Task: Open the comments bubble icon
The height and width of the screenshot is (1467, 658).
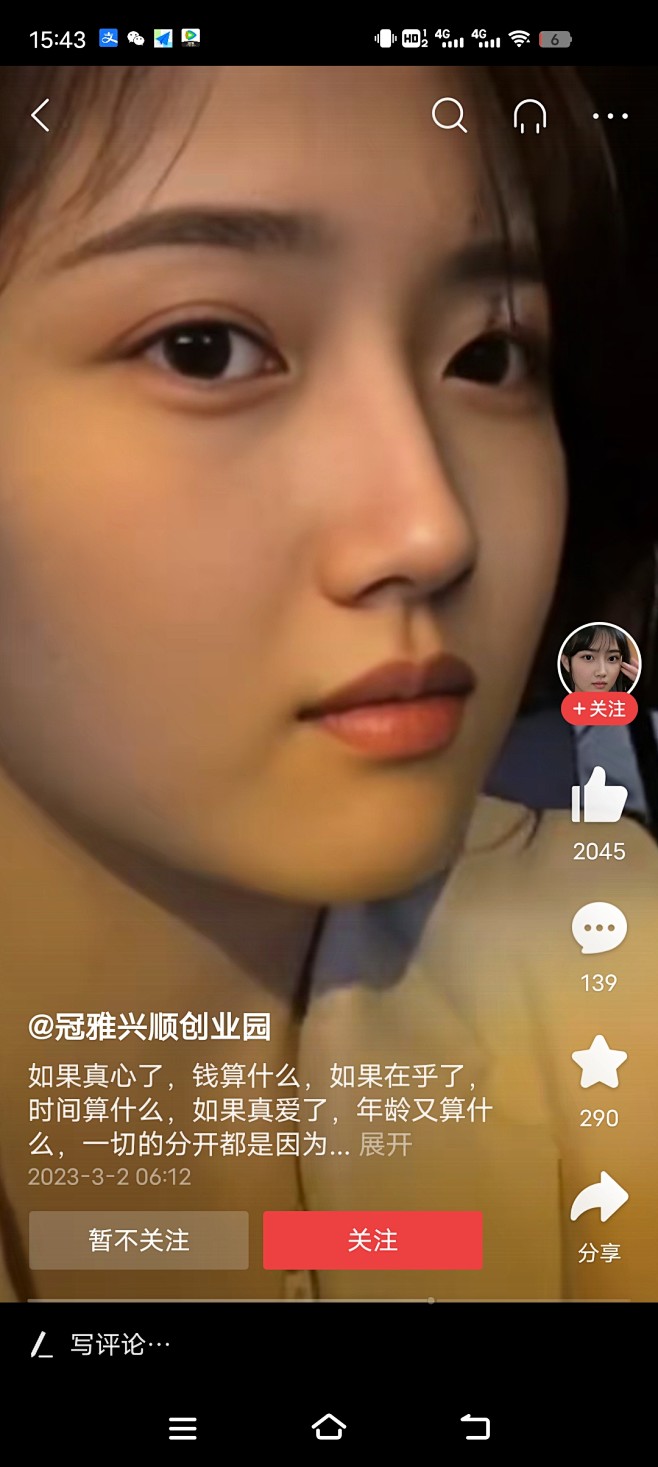Action: point(599,929)
